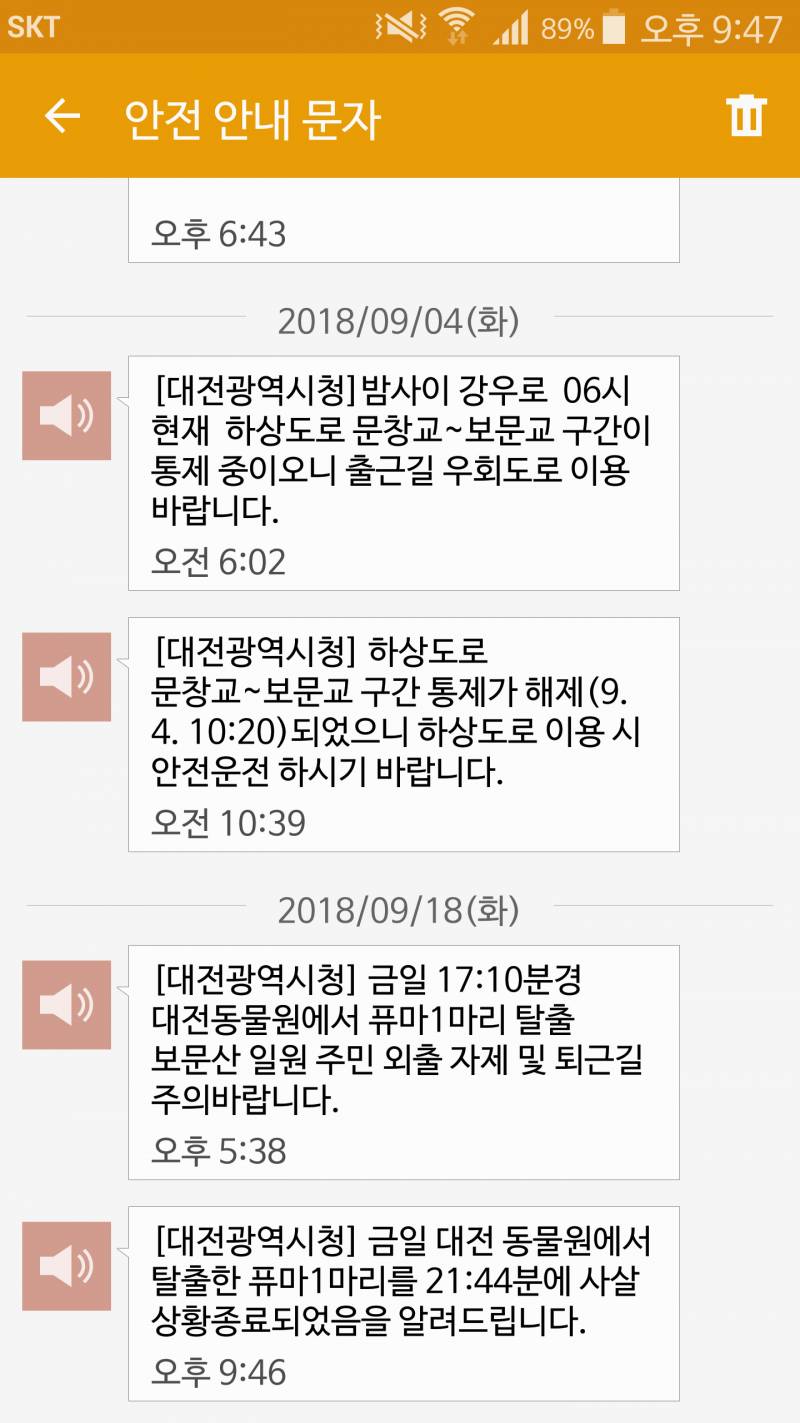Screen dimensions: 800x1423
Task: Select the 2018/09/18 date header
Action: 400,911
